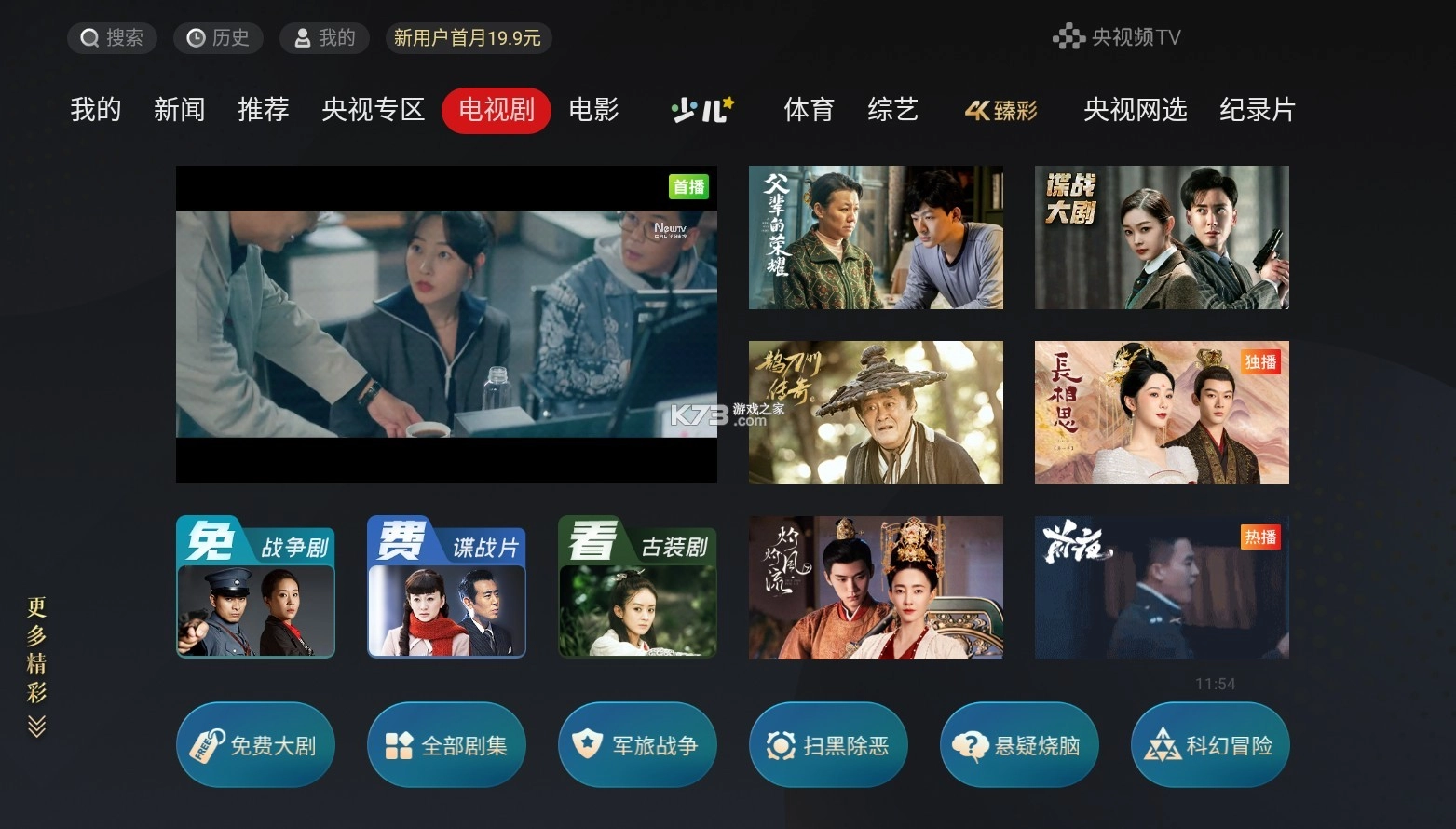Switch to the 新闻 tab
Viewport: 1456px width, 829px height.
pos(179,110)
